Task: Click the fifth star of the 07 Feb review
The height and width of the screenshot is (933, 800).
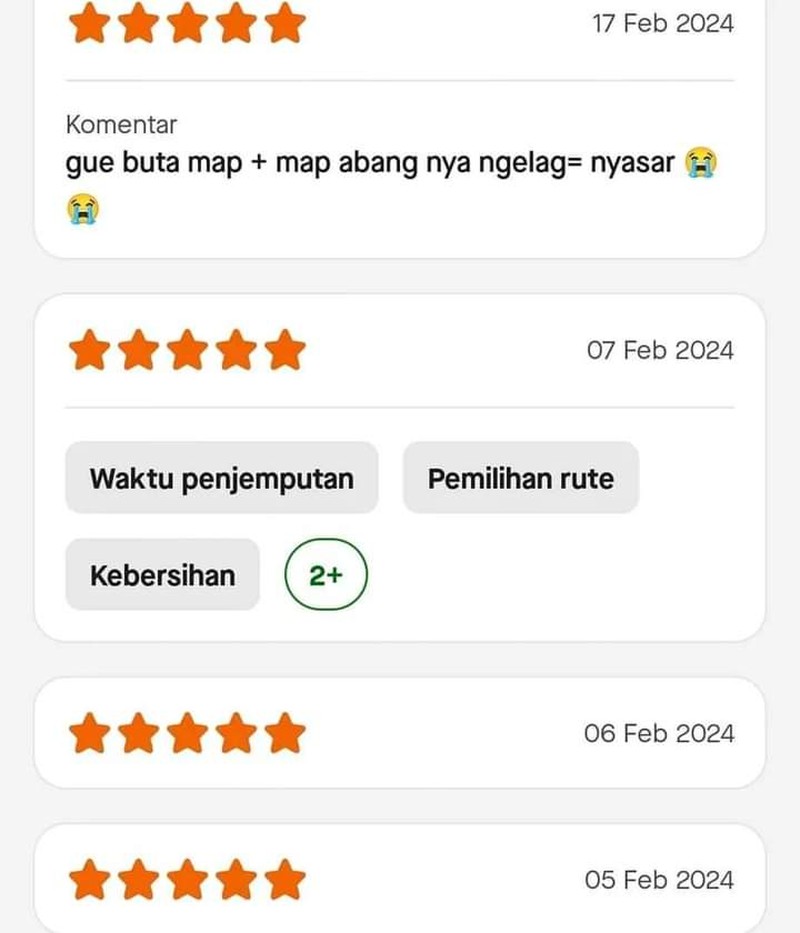Action: coord(286,350)
